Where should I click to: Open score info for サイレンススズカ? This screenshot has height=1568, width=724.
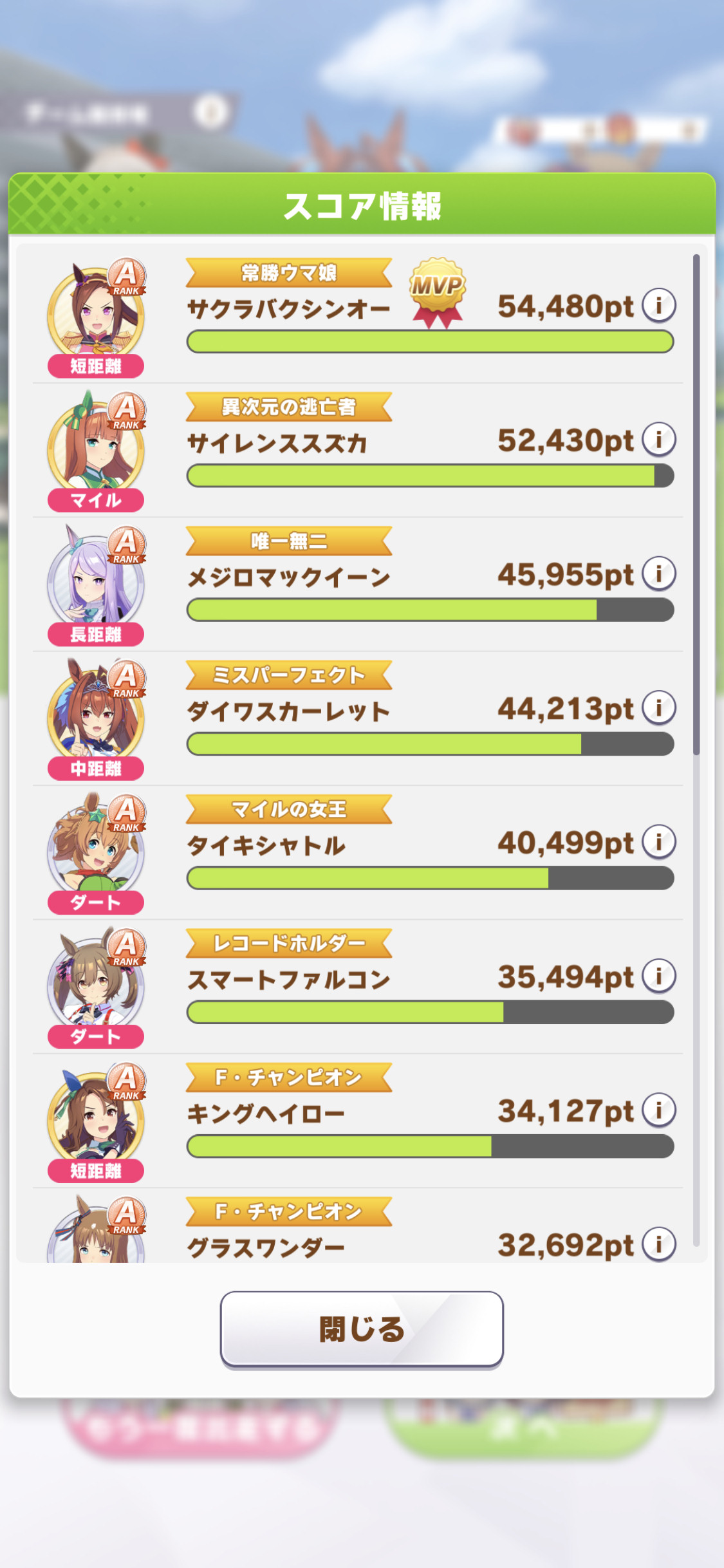pyautogui.click(x=659, y=439)
